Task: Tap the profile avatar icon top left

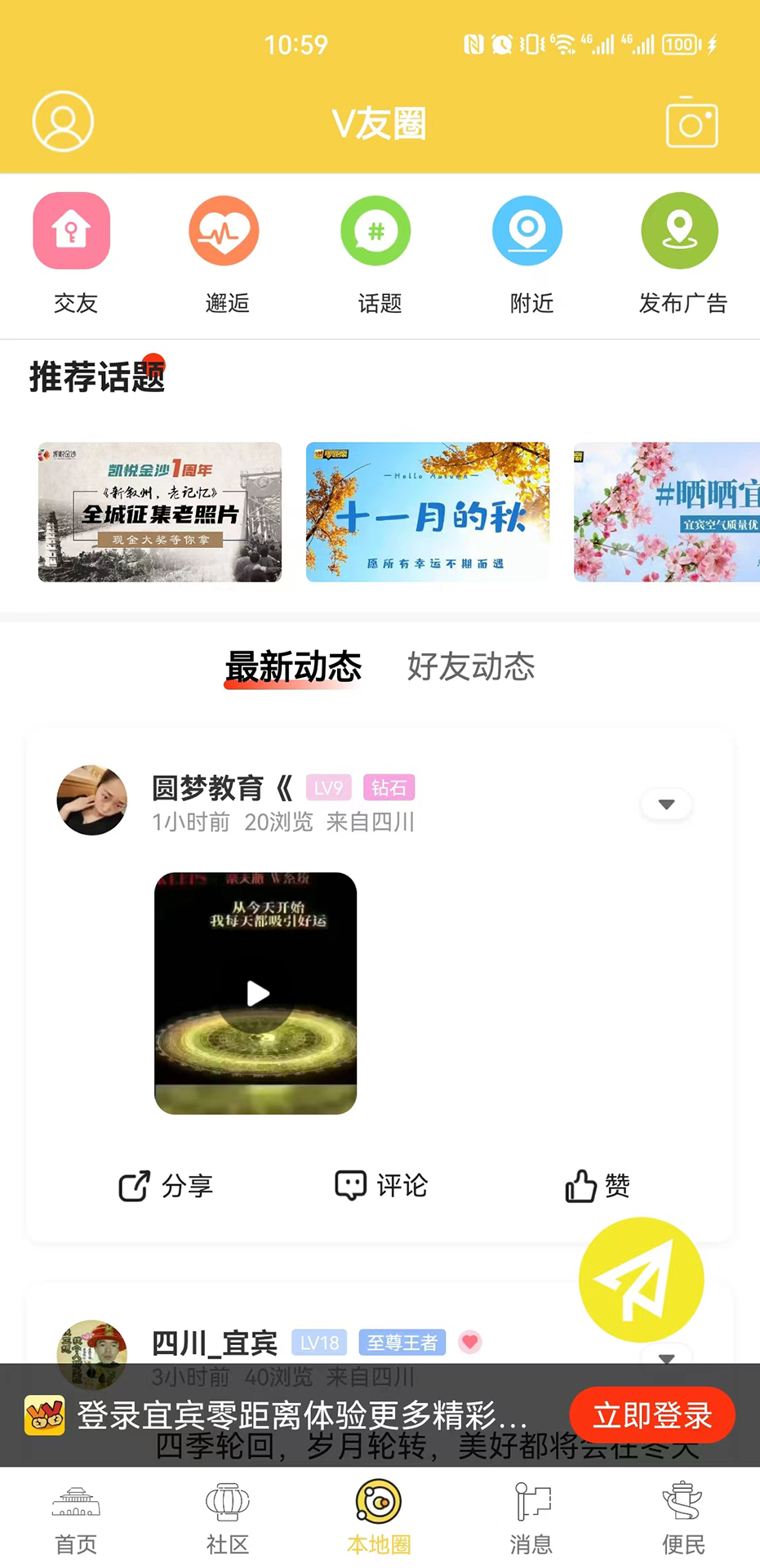Action: coord(62,121)
